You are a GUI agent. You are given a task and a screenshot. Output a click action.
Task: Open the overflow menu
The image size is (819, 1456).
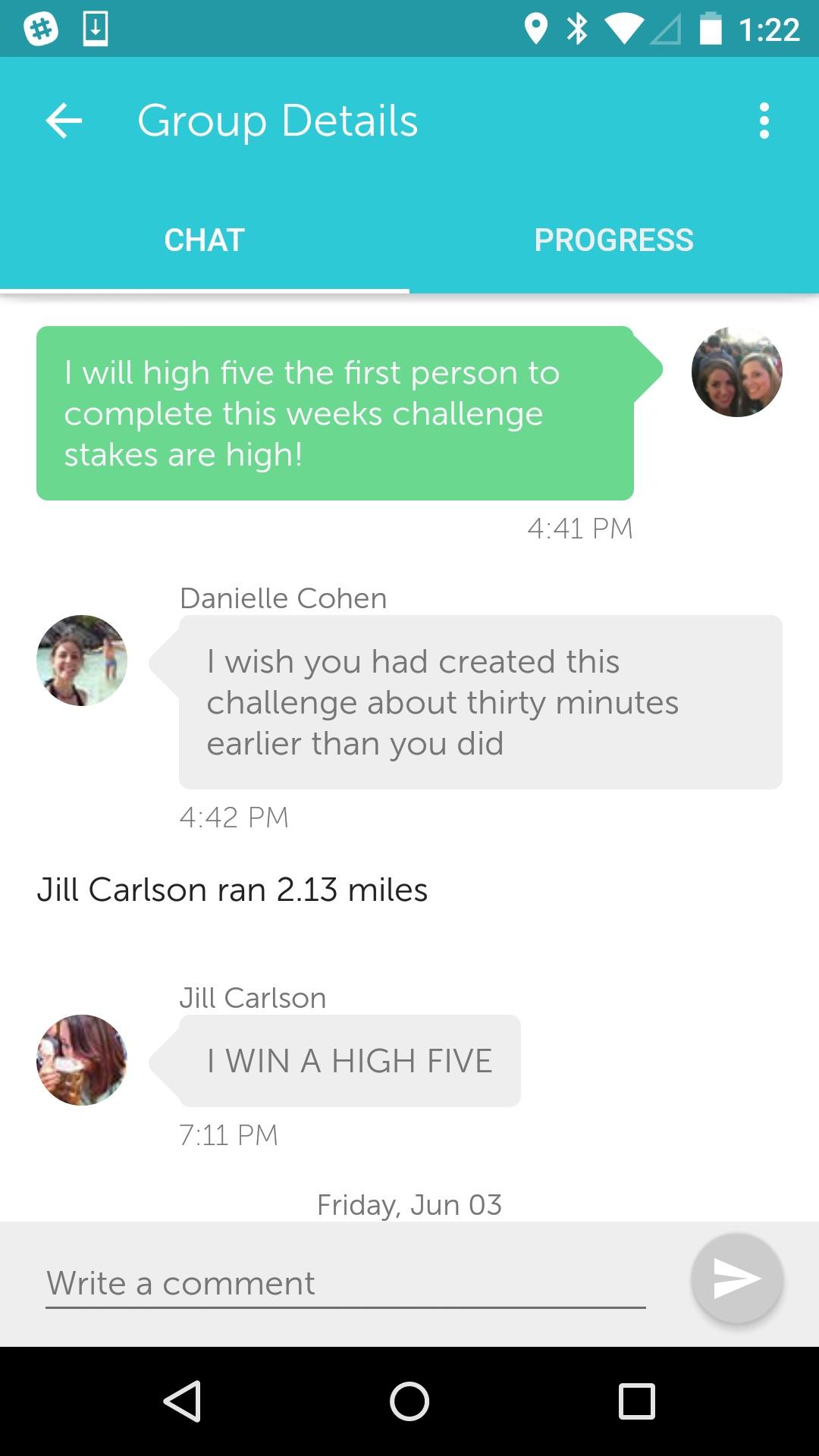[x=764, y=121]
